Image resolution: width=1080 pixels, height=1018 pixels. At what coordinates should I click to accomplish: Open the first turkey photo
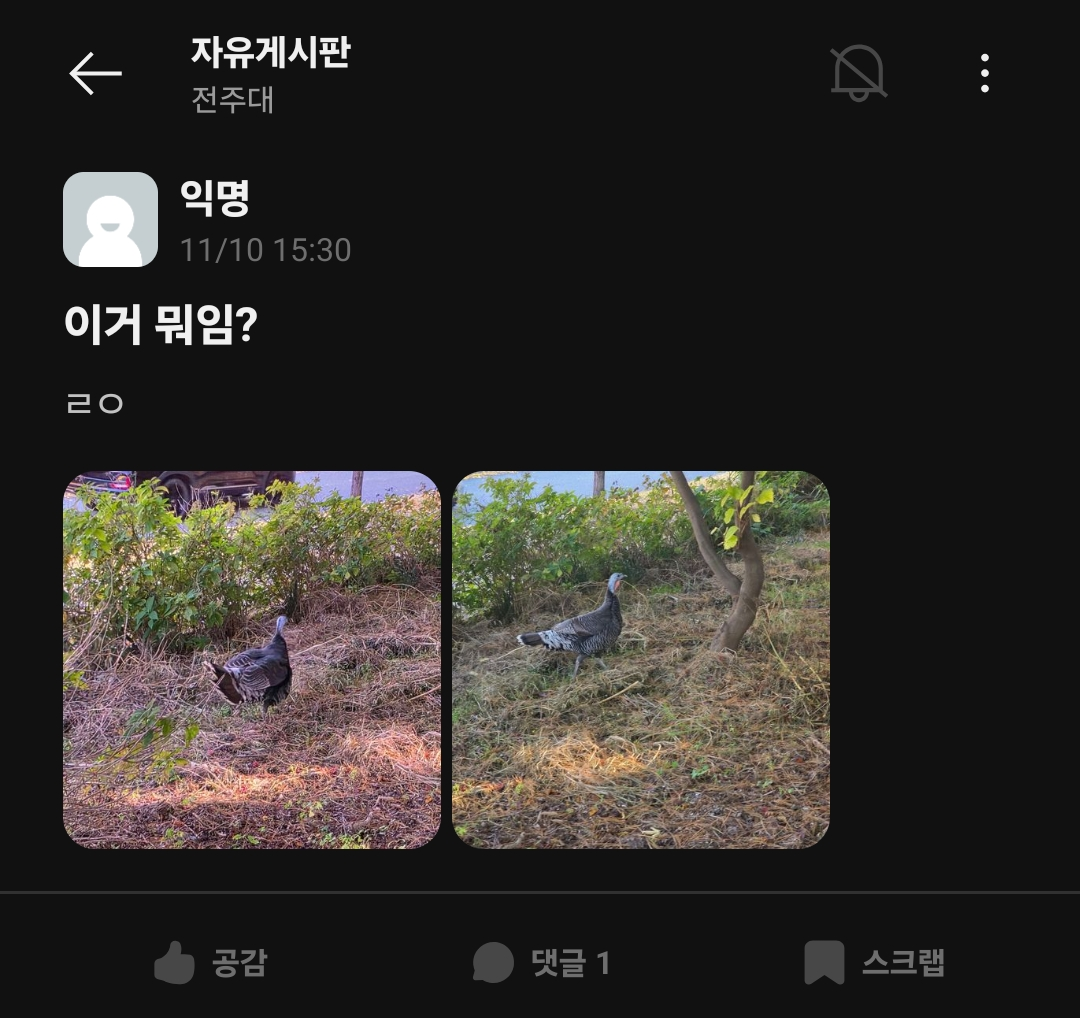point(252,660)
